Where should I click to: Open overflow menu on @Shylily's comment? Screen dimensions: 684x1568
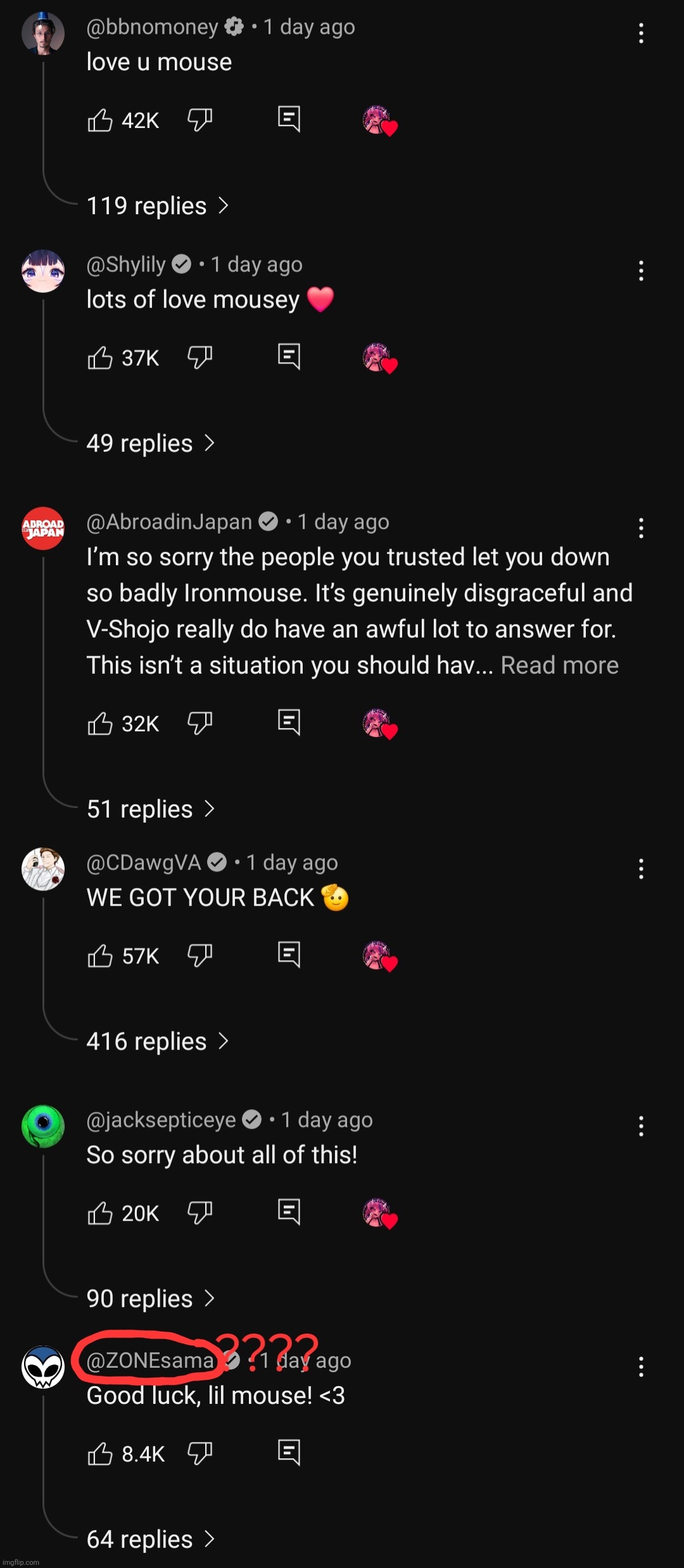[x=641, y=271]
